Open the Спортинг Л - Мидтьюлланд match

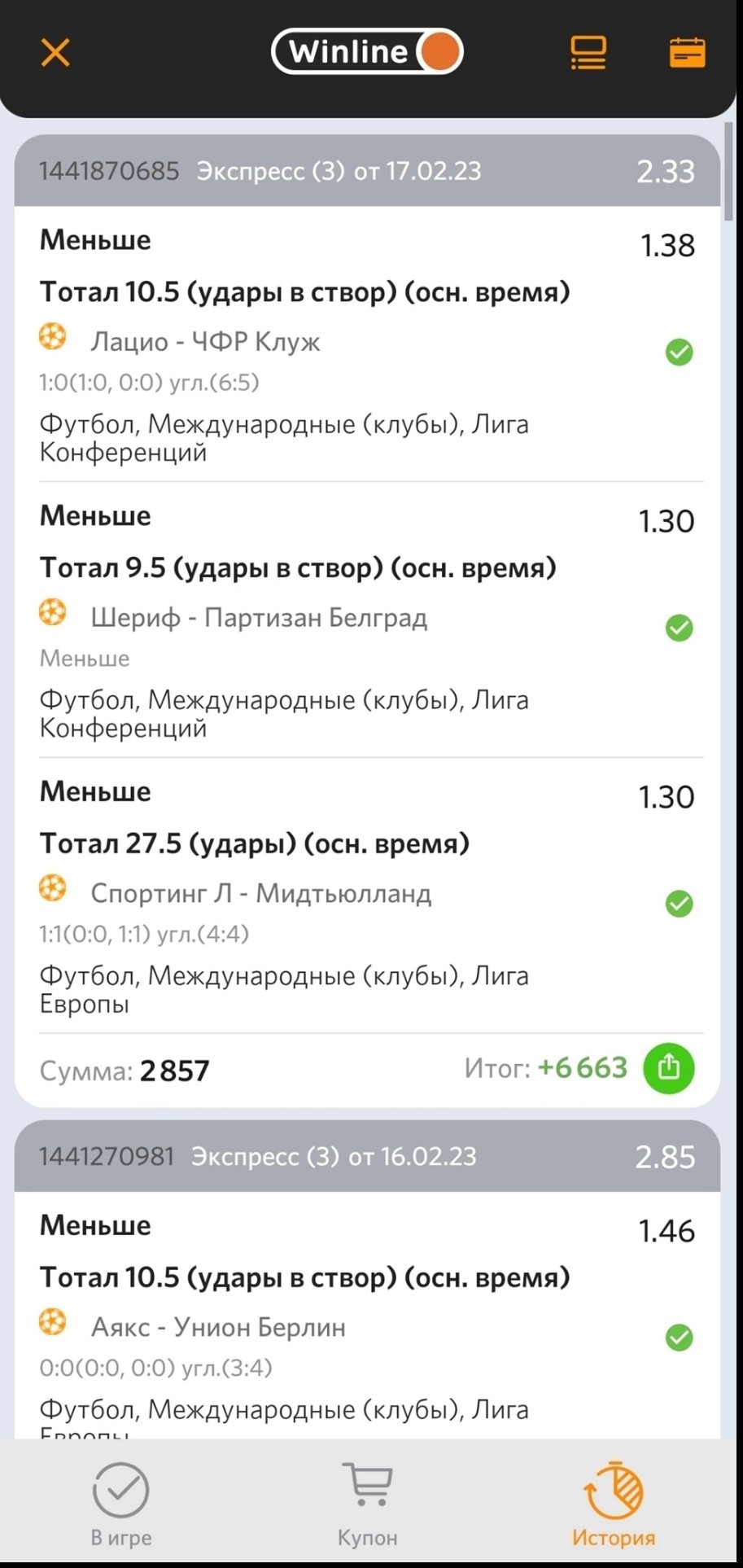tap(260, 894)
